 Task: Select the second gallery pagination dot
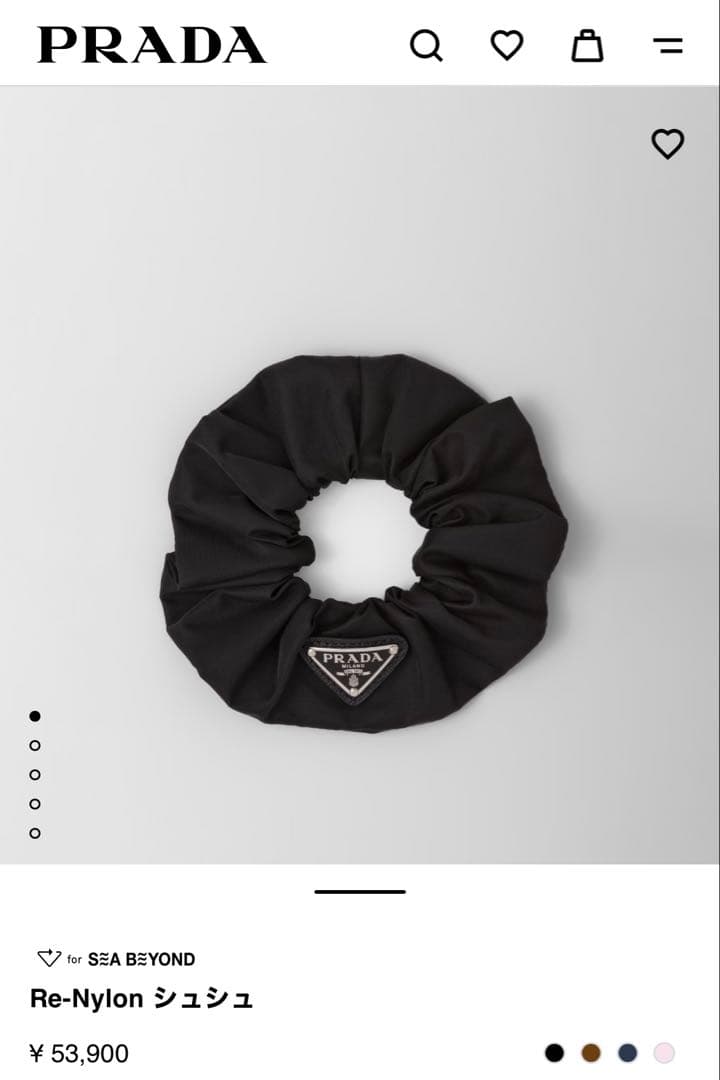click(36, 746)
